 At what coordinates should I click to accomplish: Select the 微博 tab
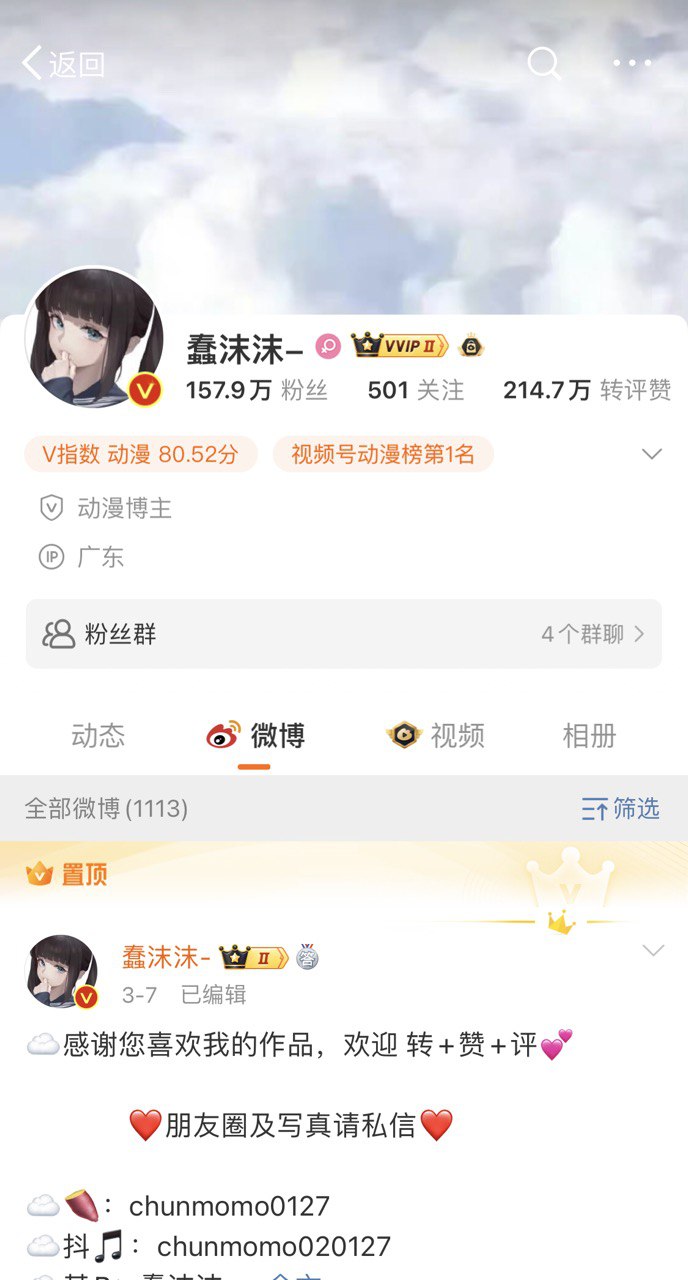click(x=255, y=736)
